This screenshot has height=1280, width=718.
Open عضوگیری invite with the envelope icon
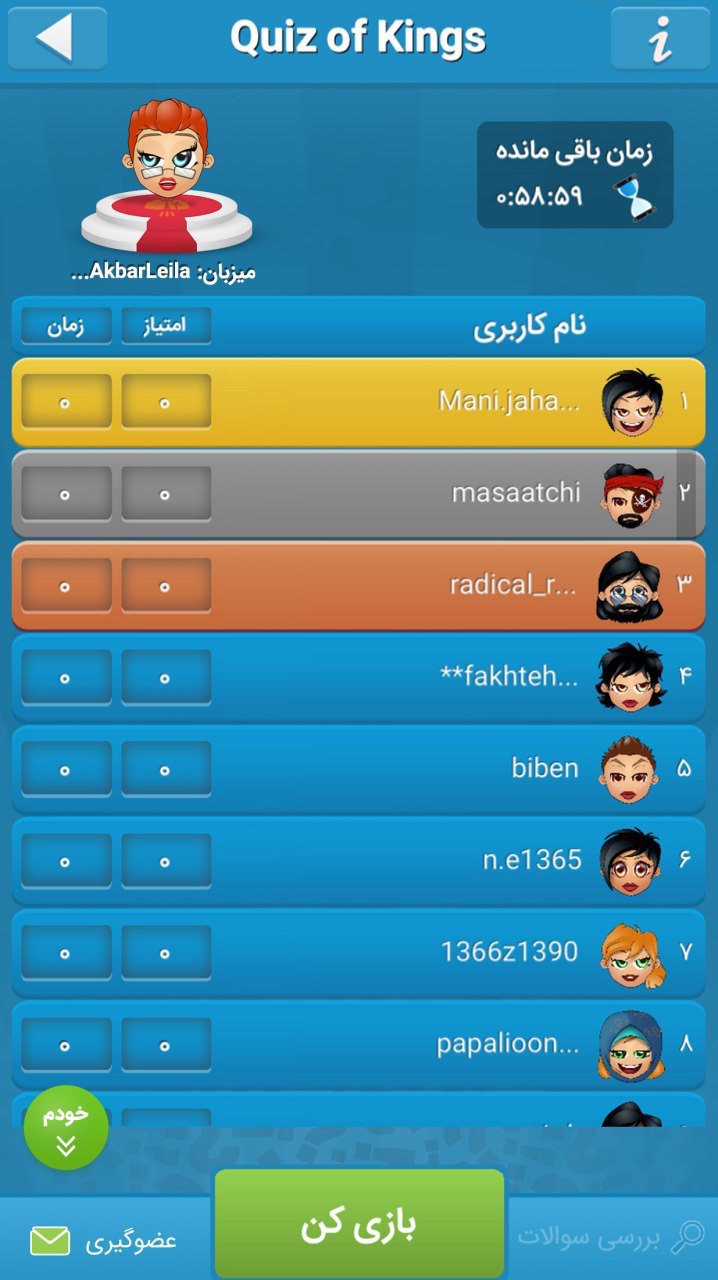click(x=104, y=1240)
